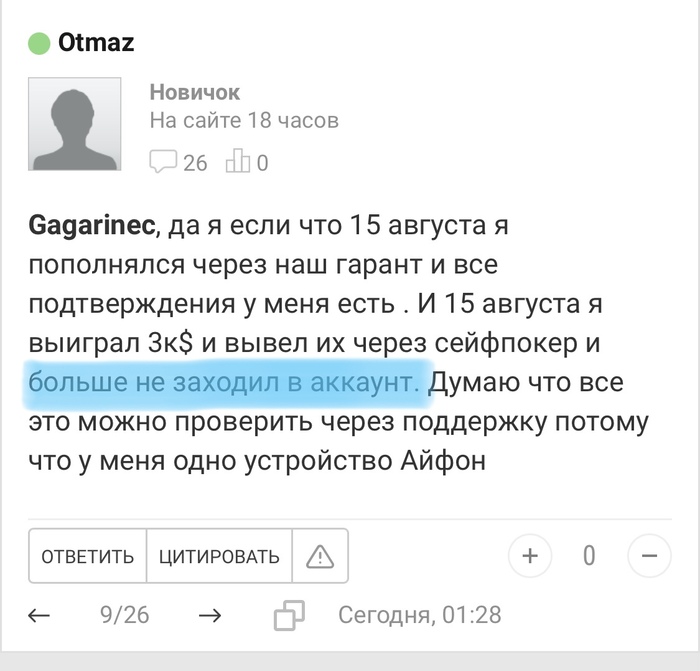Open Otmaz's profile via username
Viewport: 700px width, 671px height.
coord(95,43)
